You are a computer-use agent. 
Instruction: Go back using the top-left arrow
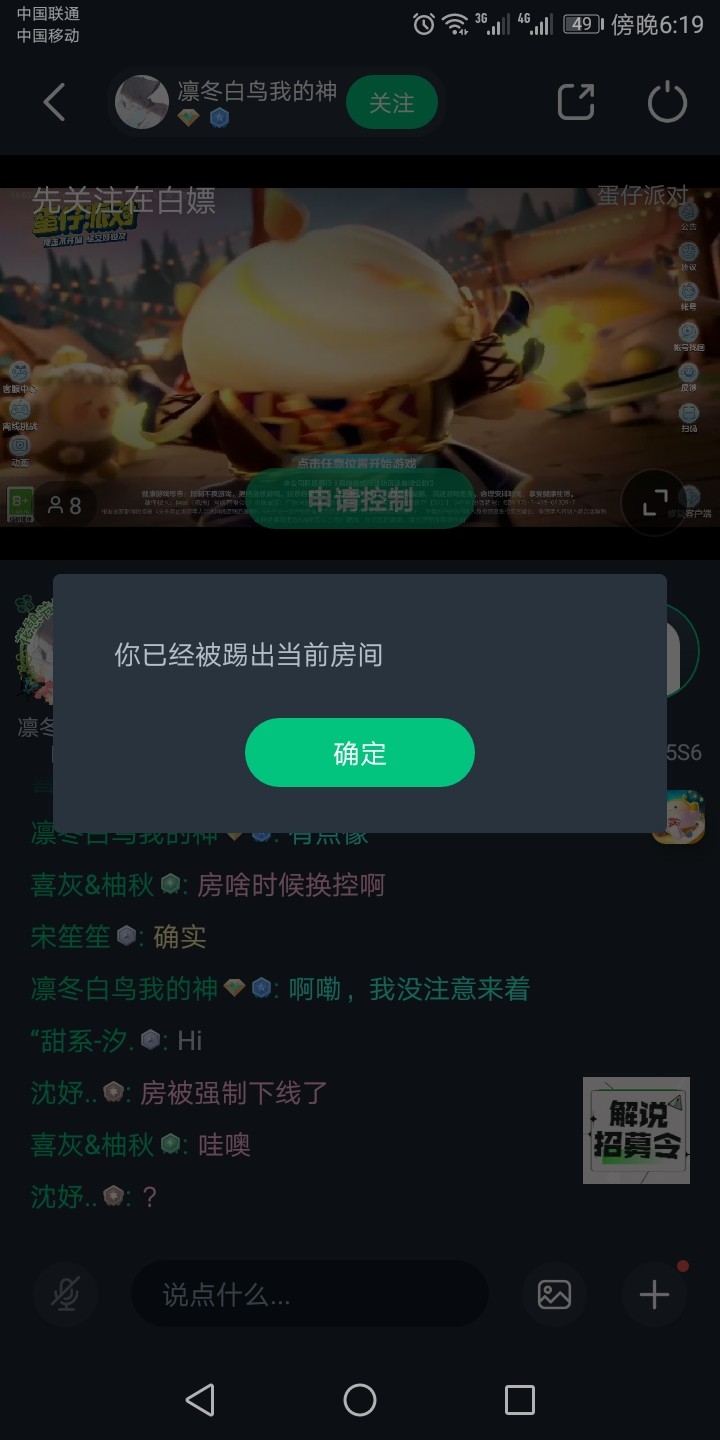point(55,102)
